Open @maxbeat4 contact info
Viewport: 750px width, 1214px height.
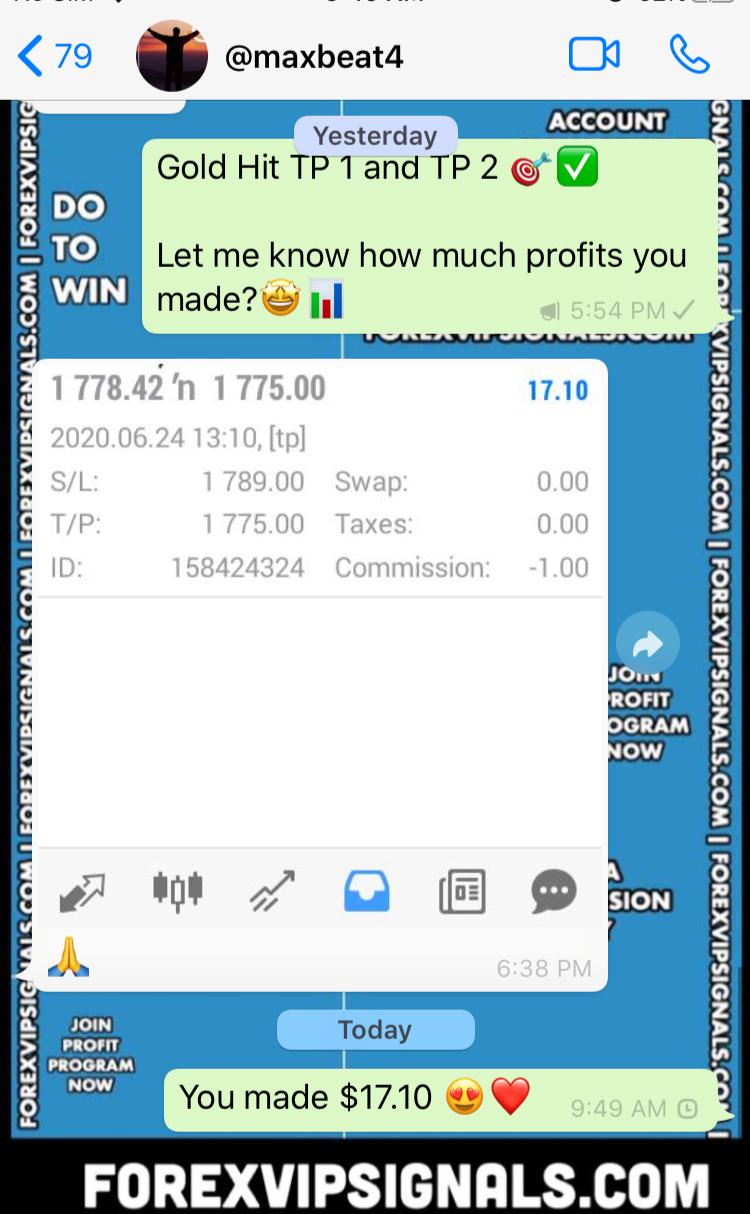click(313, 57)
